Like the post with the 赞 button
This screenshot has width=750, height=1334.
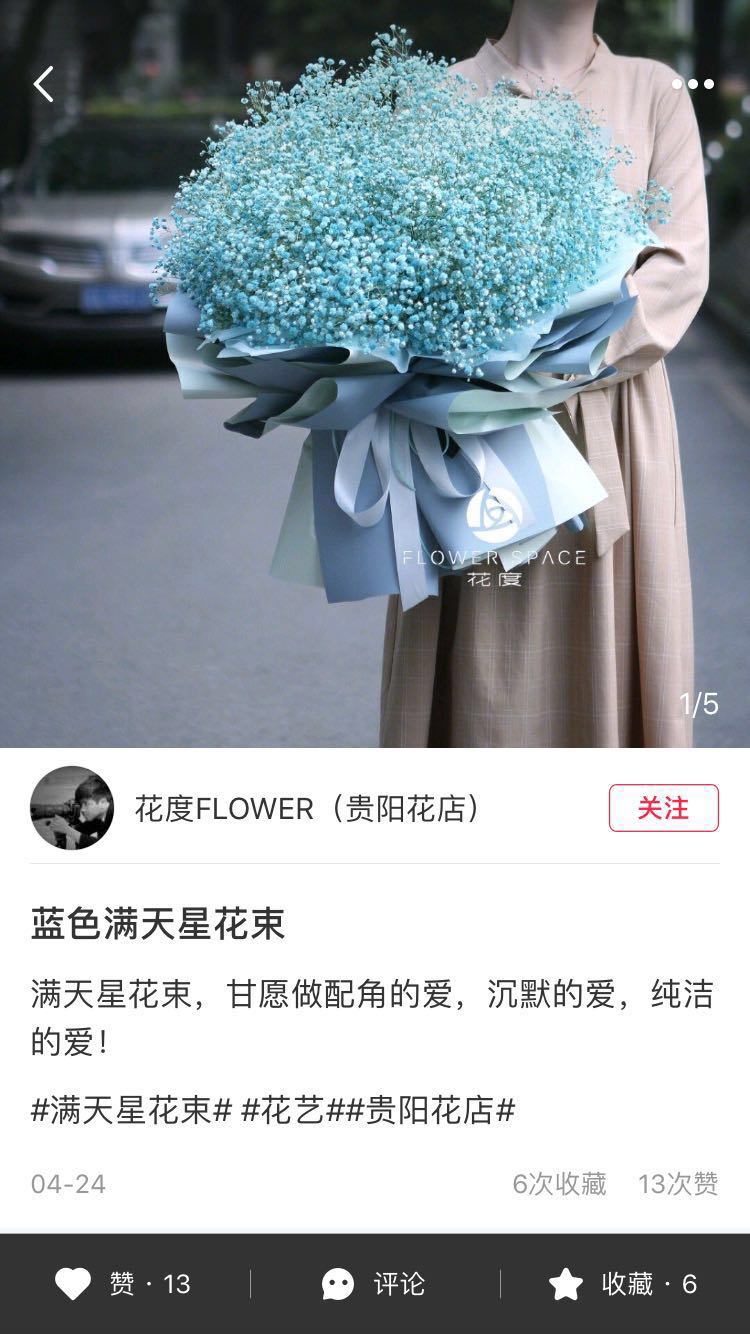tap(122, 1284)
